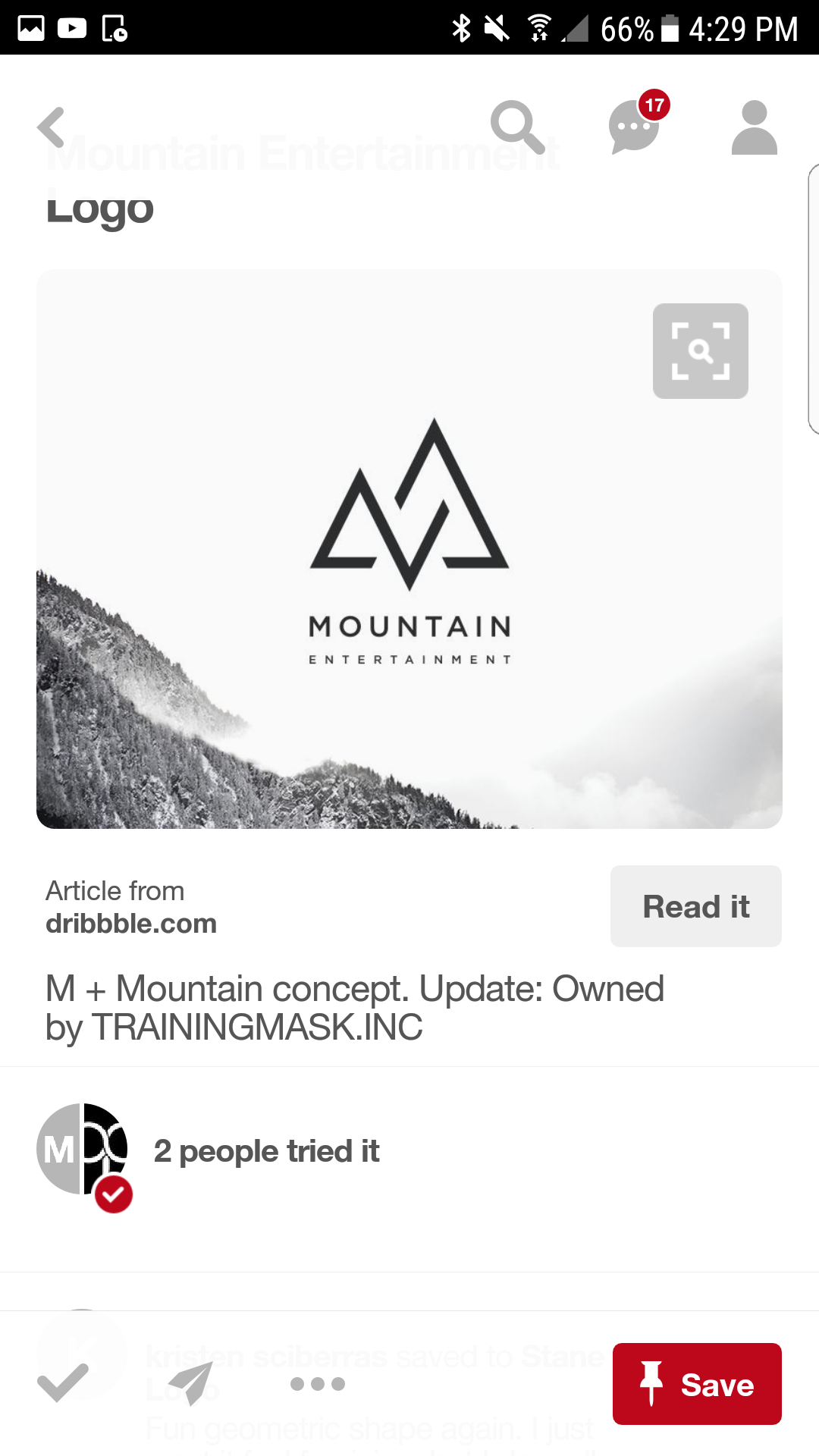Tap the Read it button

pos(695,906)
